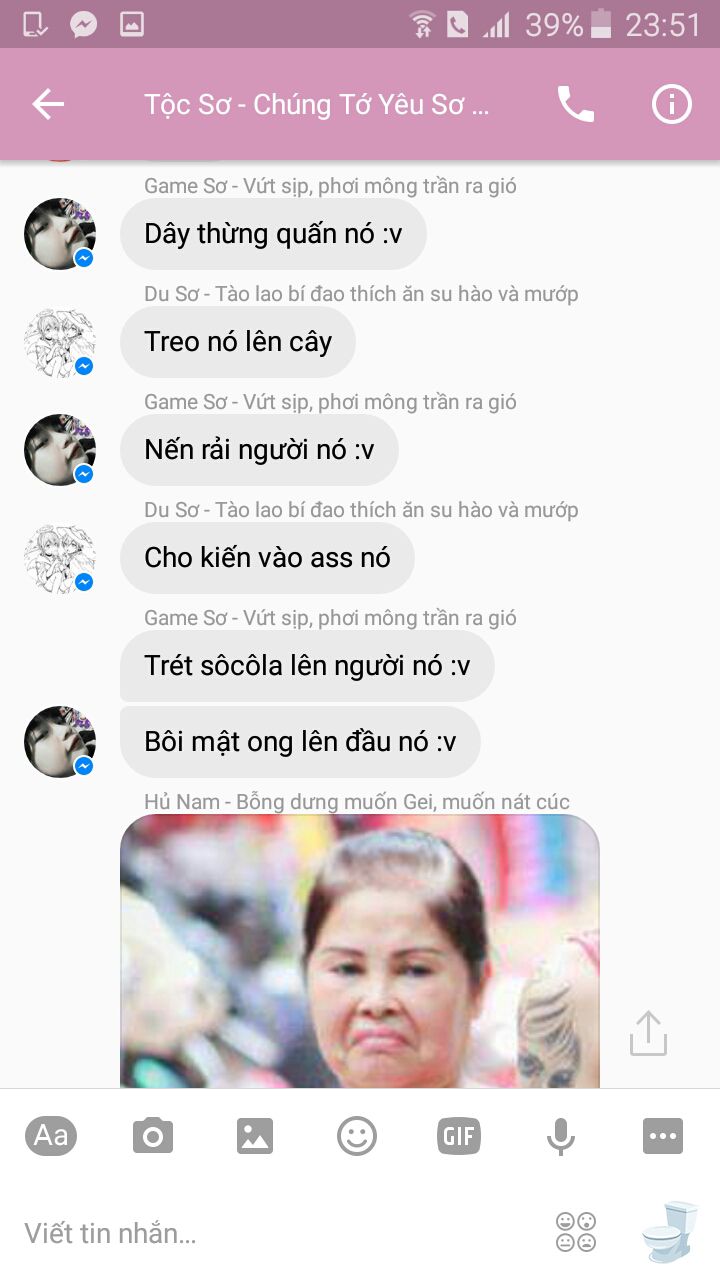
Task: Start a voice call with the group
Action: point(575,104)
